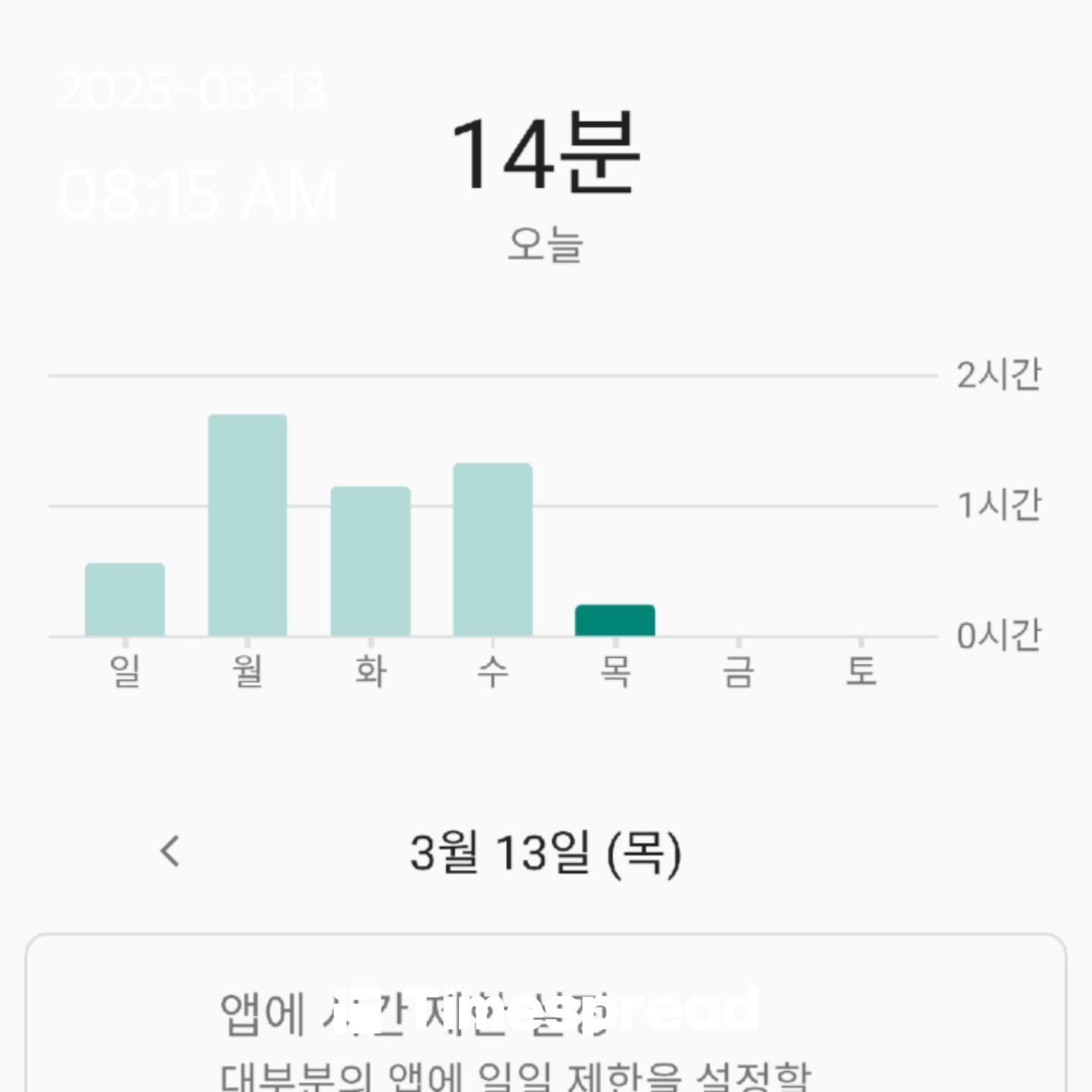Select the 수 (Wednesday) bar in the chart

492,549
